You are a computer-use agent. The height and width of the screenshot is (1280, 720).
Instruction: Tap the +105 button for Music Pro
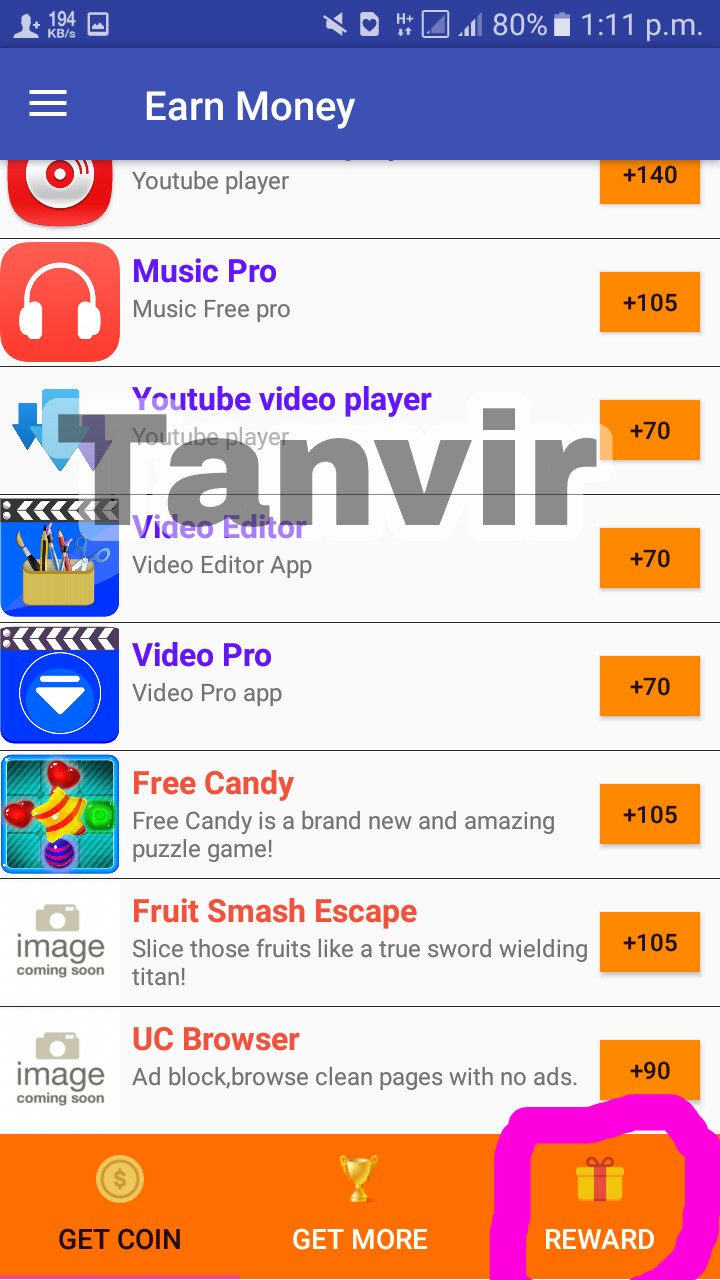650,303
